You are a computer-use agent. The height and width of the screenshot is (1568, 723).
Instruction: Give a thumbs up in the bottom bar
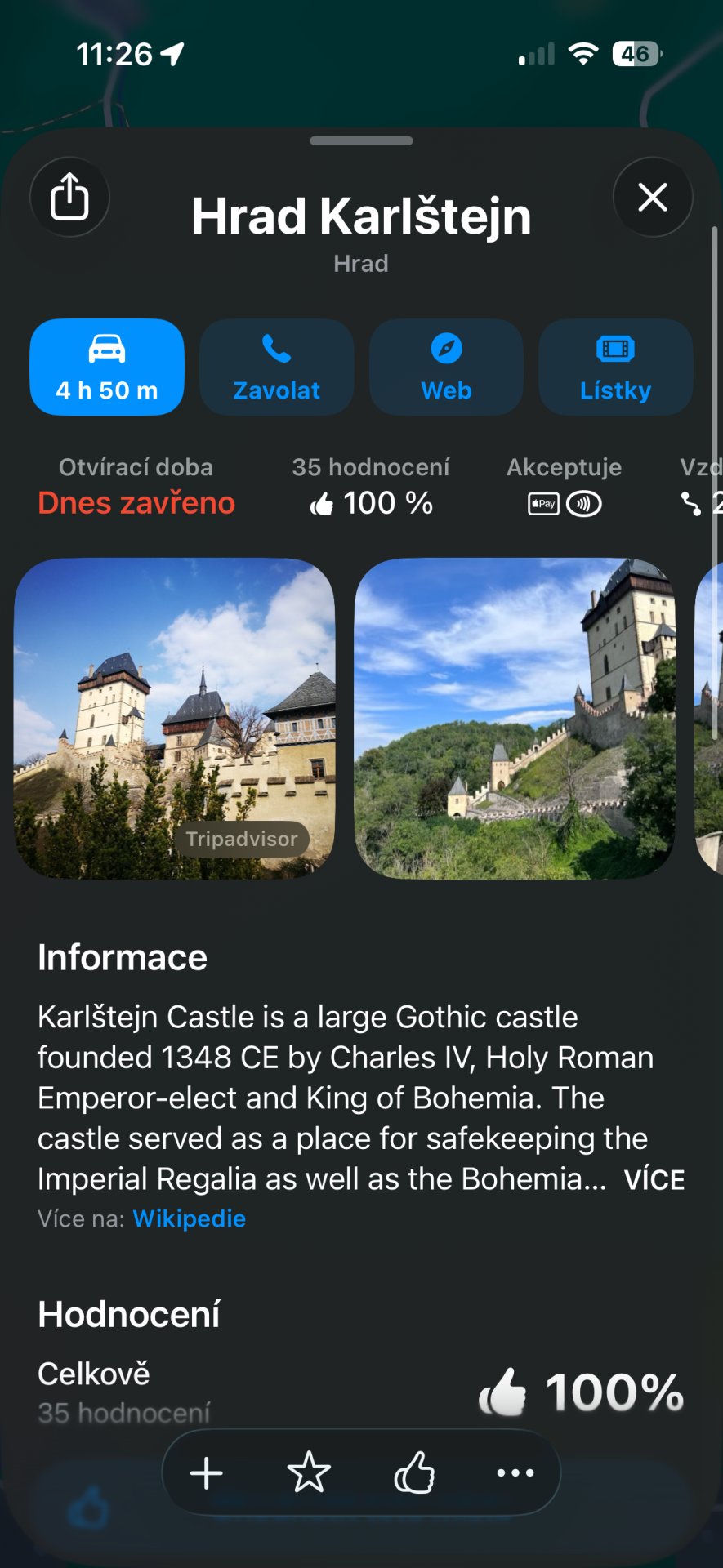click(x=413, y=1472)
